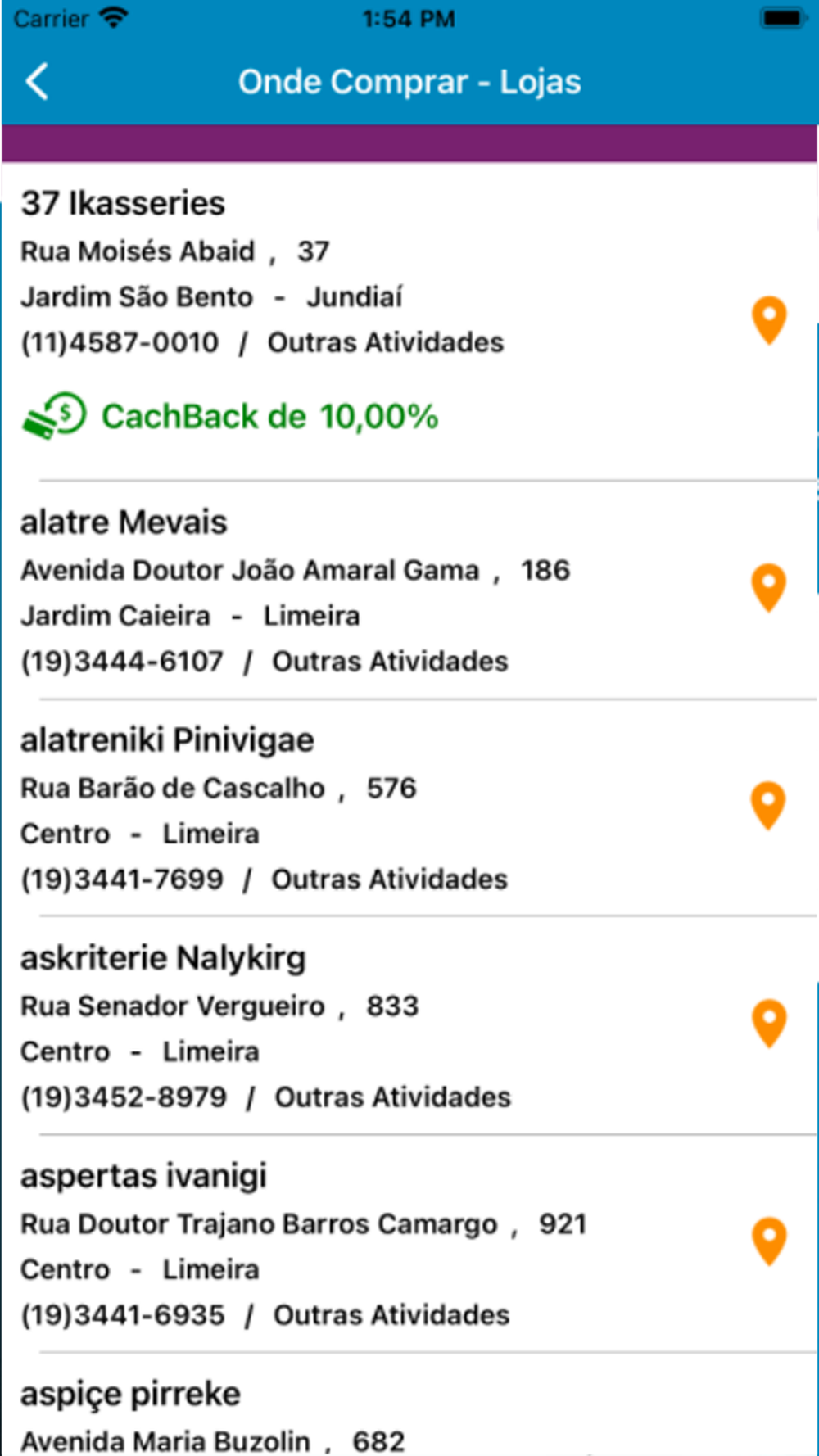This screenshot has width=819, height=1456.
Task: Show alatre Mevais location on map
Action: click(x=769, y=588)
